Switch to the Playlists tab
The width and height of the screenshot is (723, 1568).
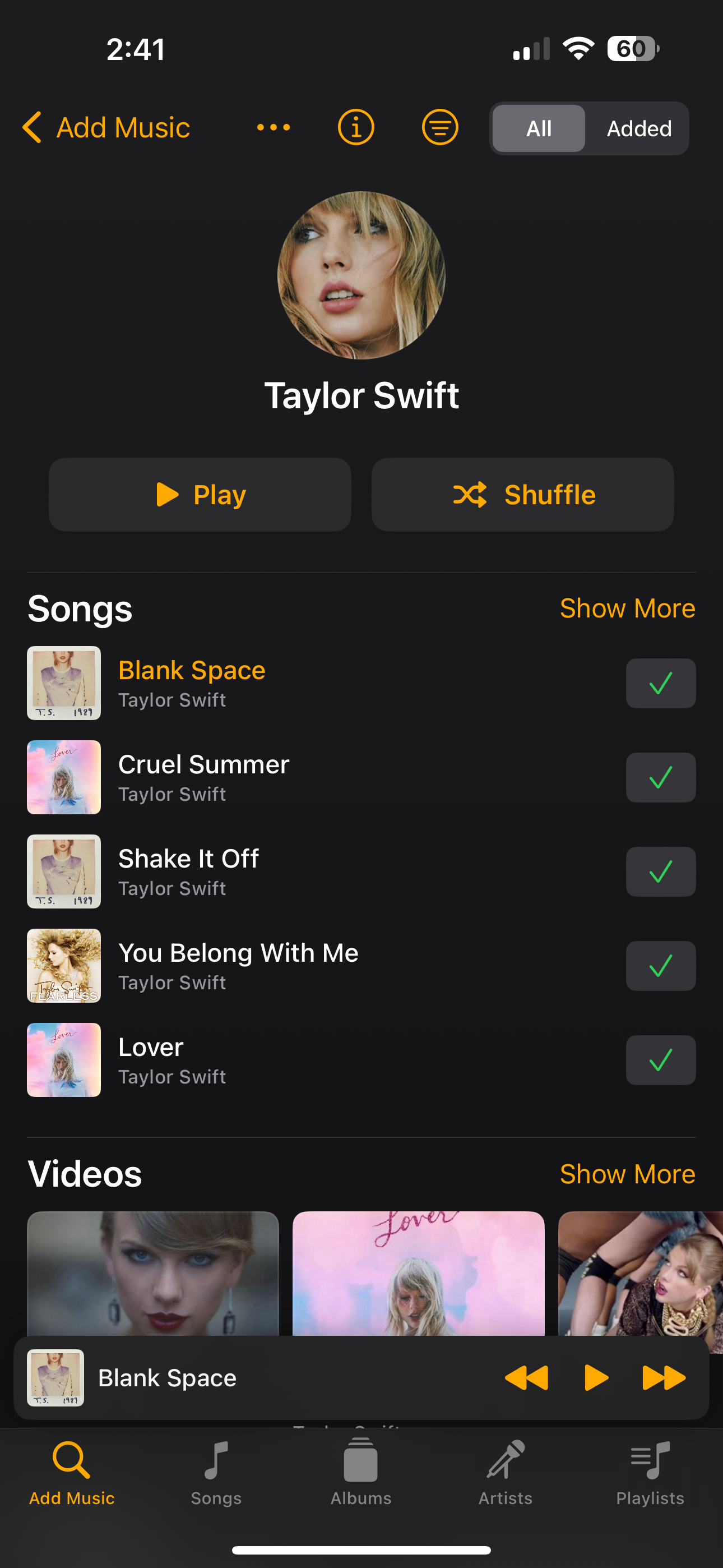coord(650,1470)
